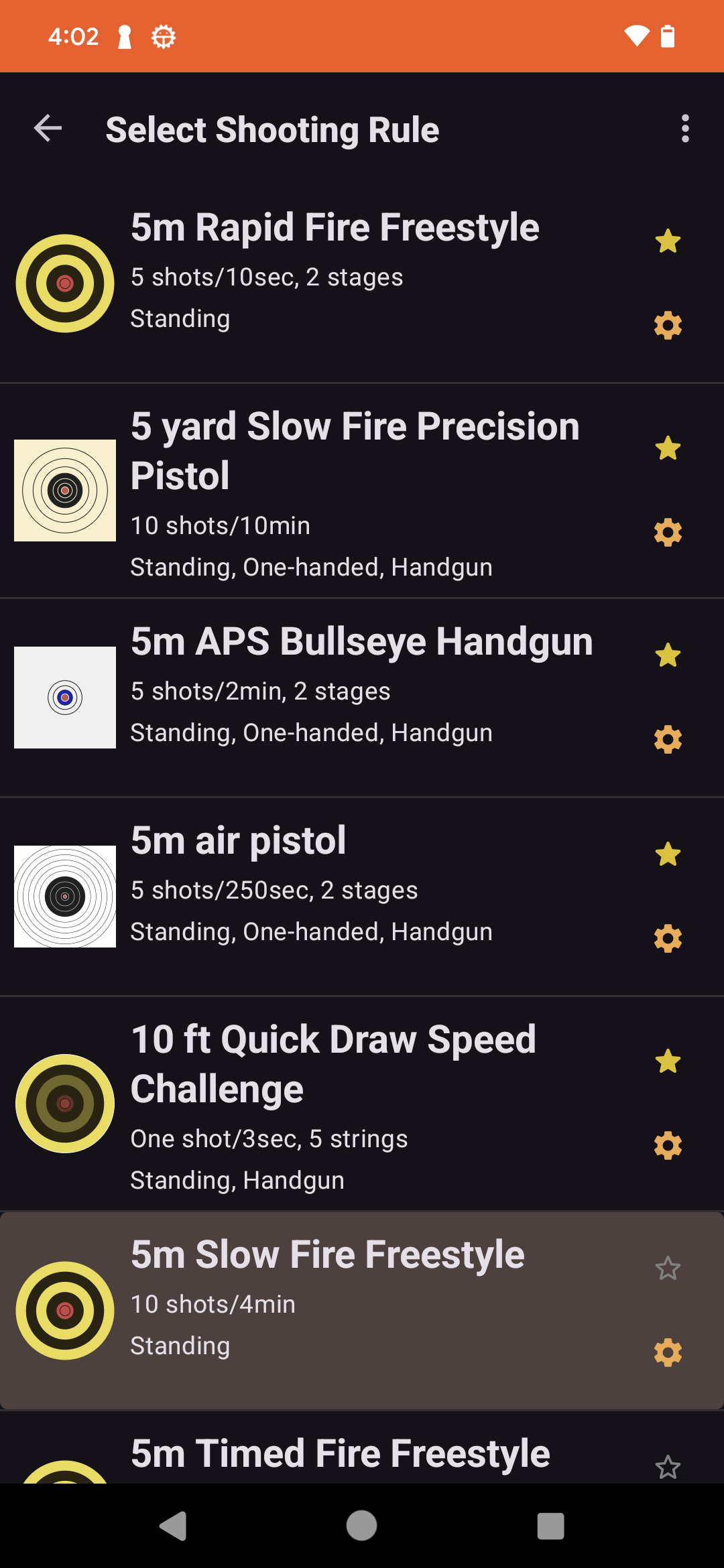
Task: Open settings for 5m Rapid Fire Freestyle
Action: 667,326
